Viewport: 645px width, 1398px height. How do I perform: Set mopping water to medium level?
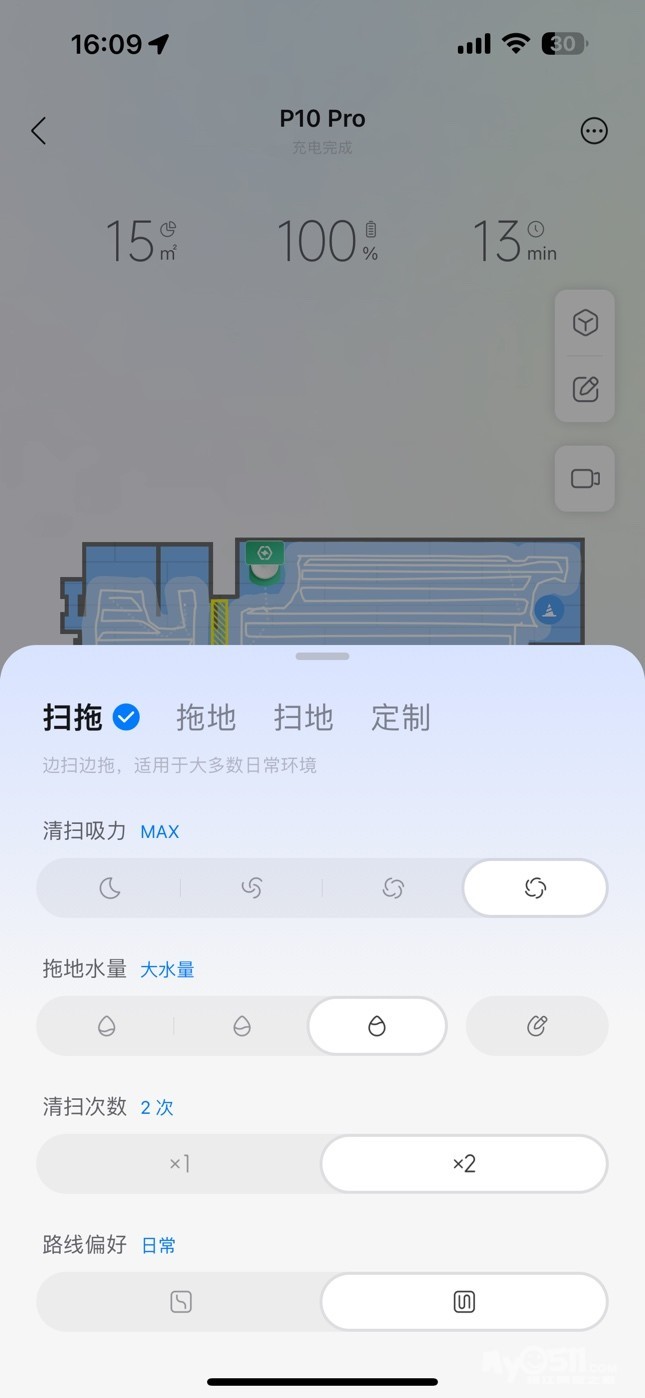point(242,1026)
